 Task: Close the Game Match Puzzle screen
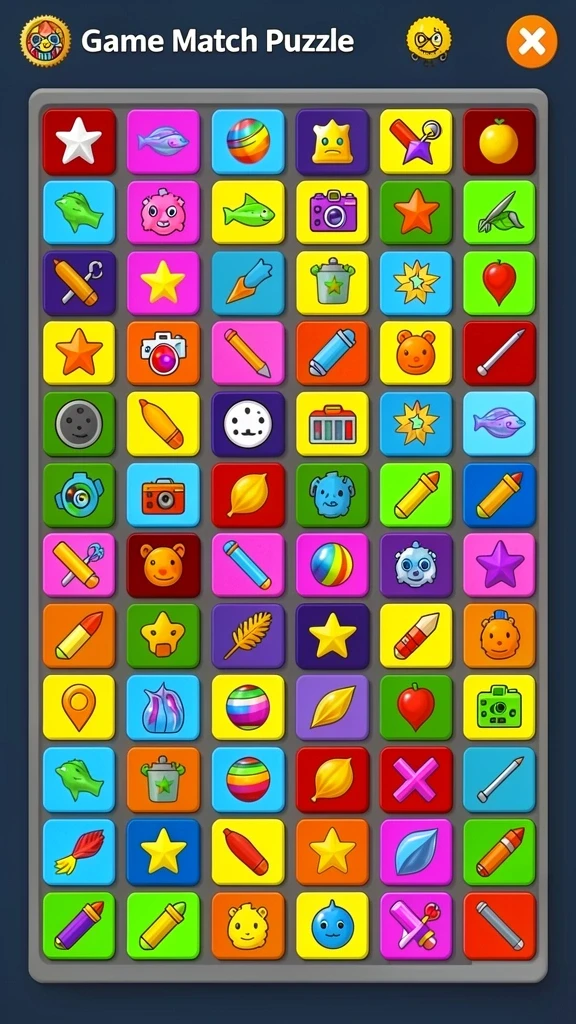tap(532, 42)
